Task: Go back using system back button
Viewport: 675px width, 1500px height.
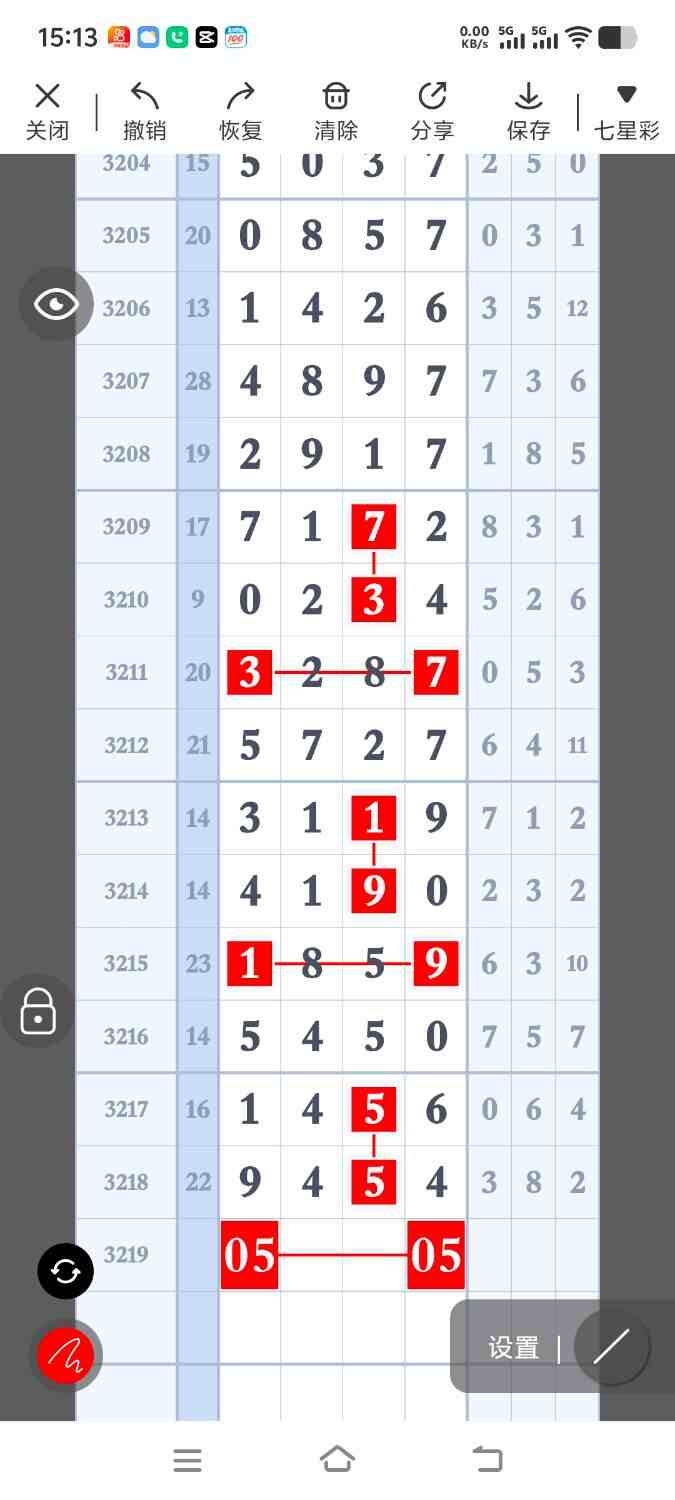Action: coord(487,1460)
